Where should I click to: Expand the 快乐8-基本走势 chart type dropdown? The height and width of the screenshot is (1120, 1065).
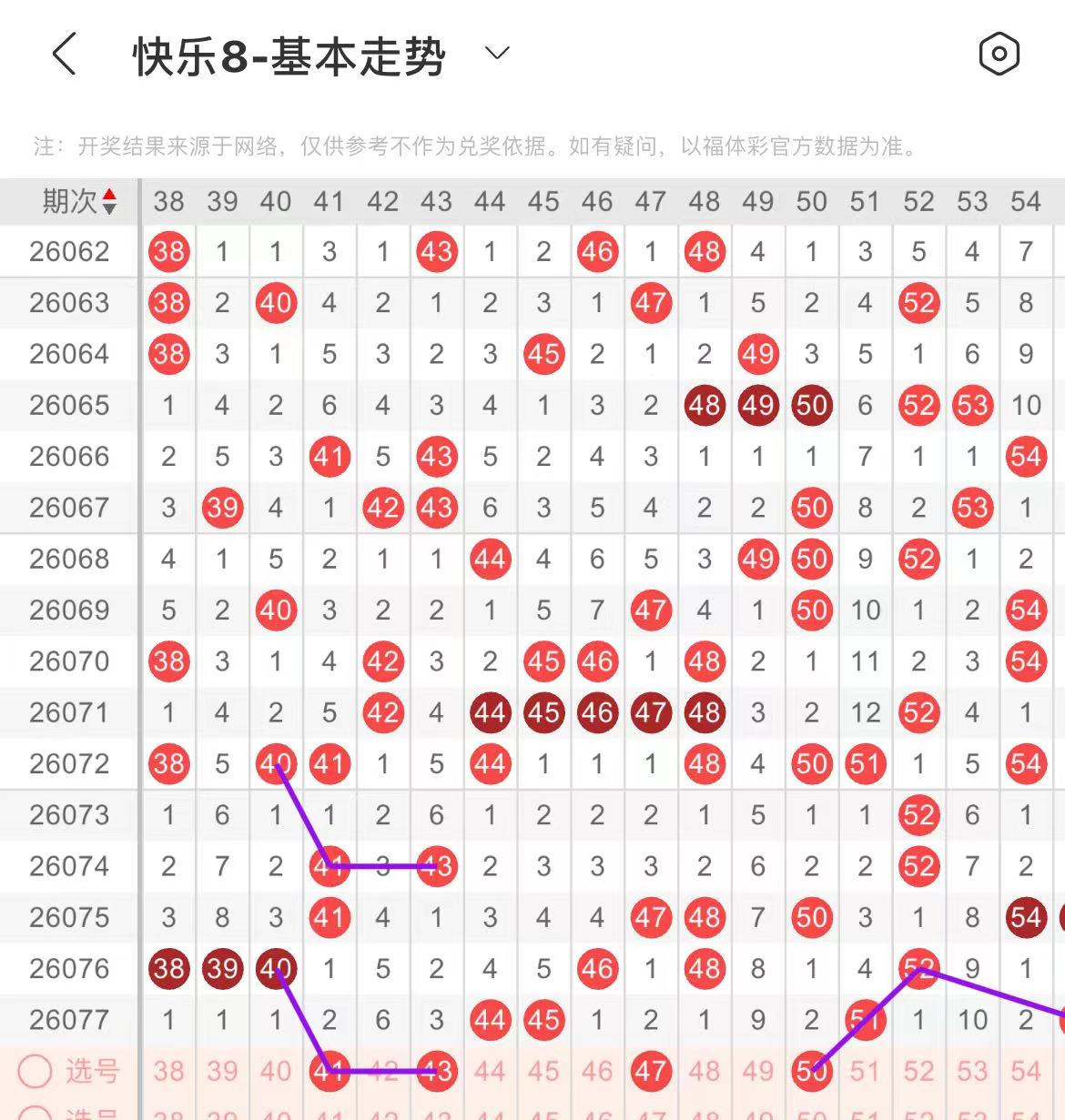click(x=497, y=54)
